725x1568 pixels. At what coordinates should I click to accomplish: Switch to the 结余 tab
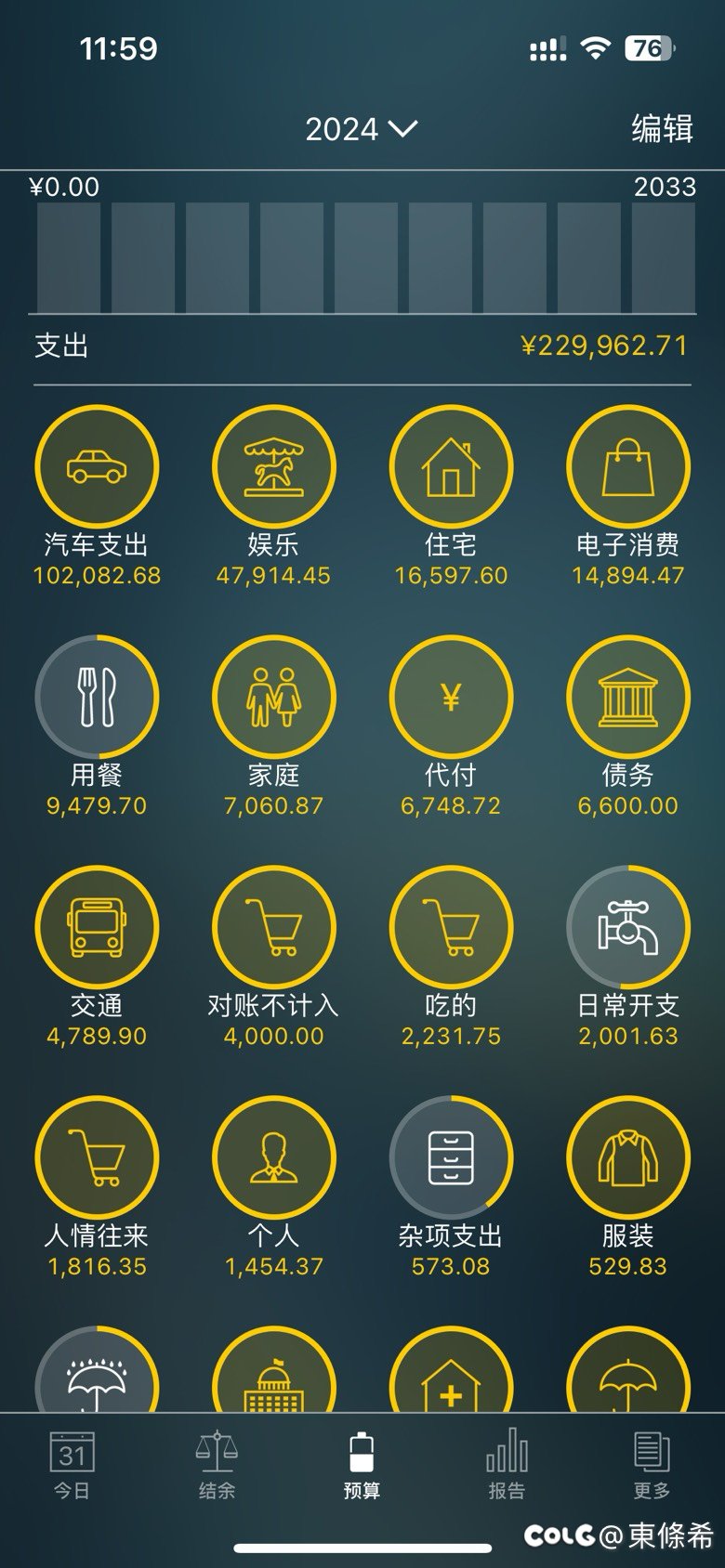click(x=217, y=1466)
